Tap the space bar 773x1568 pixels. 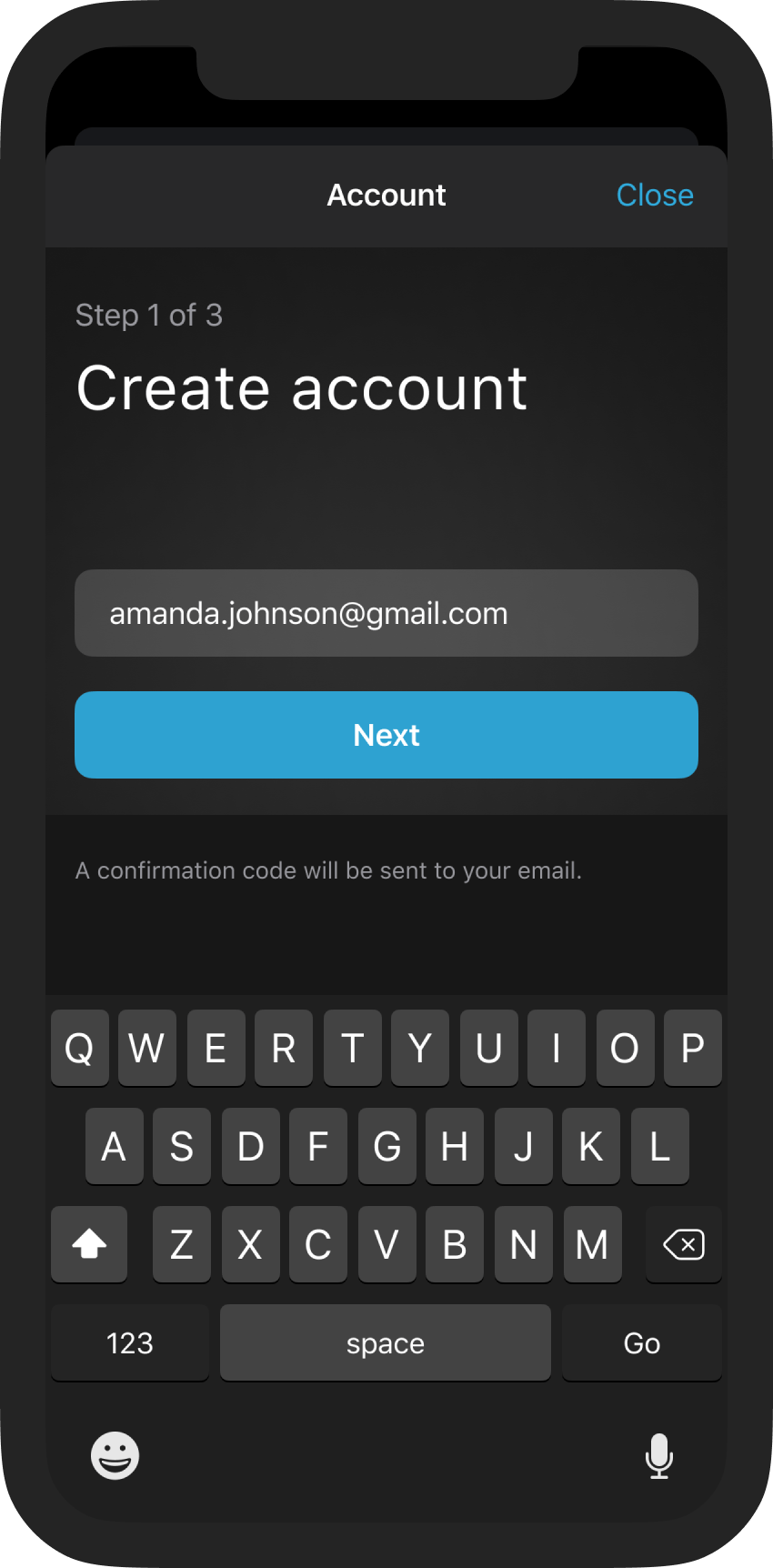[x=386, y=1342]
